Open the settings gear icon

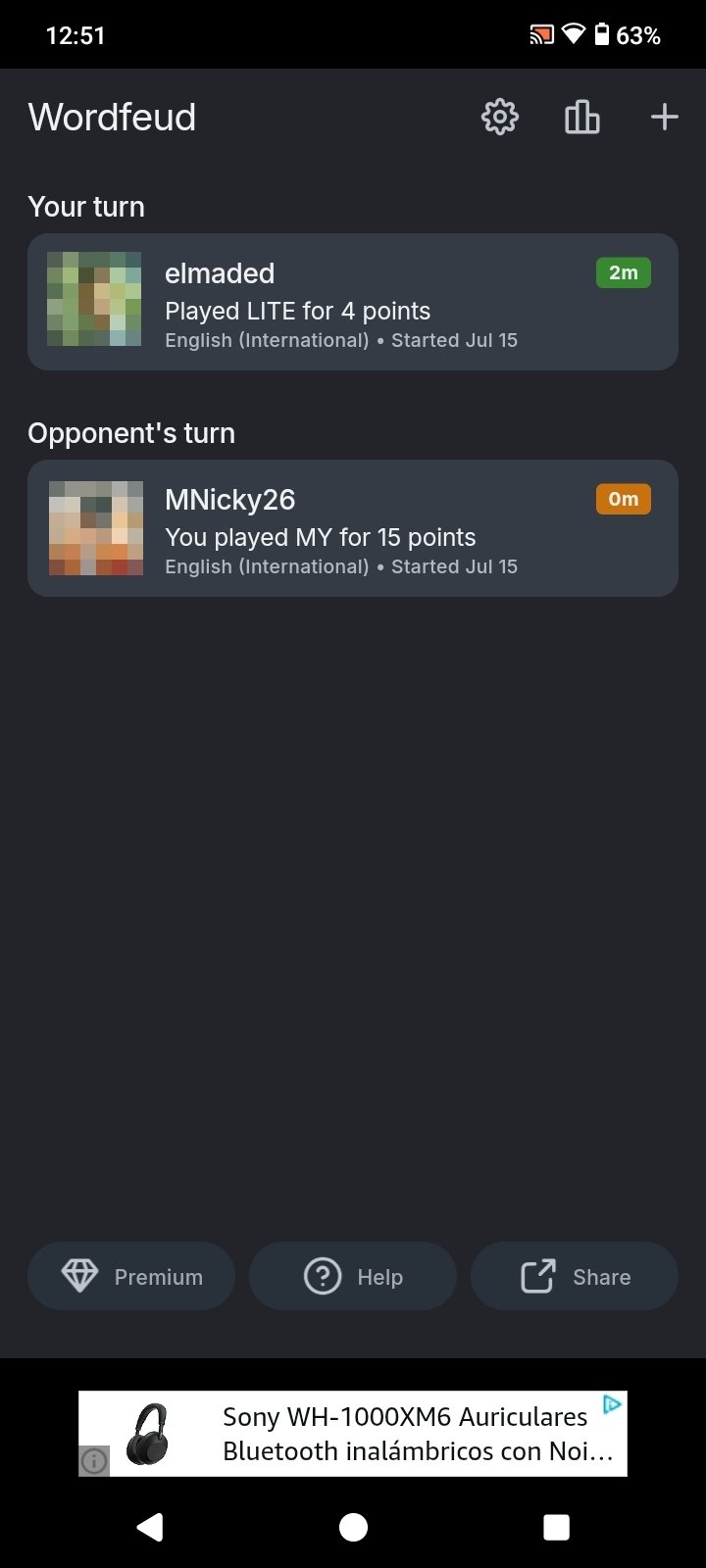click(x=500, y=118)
